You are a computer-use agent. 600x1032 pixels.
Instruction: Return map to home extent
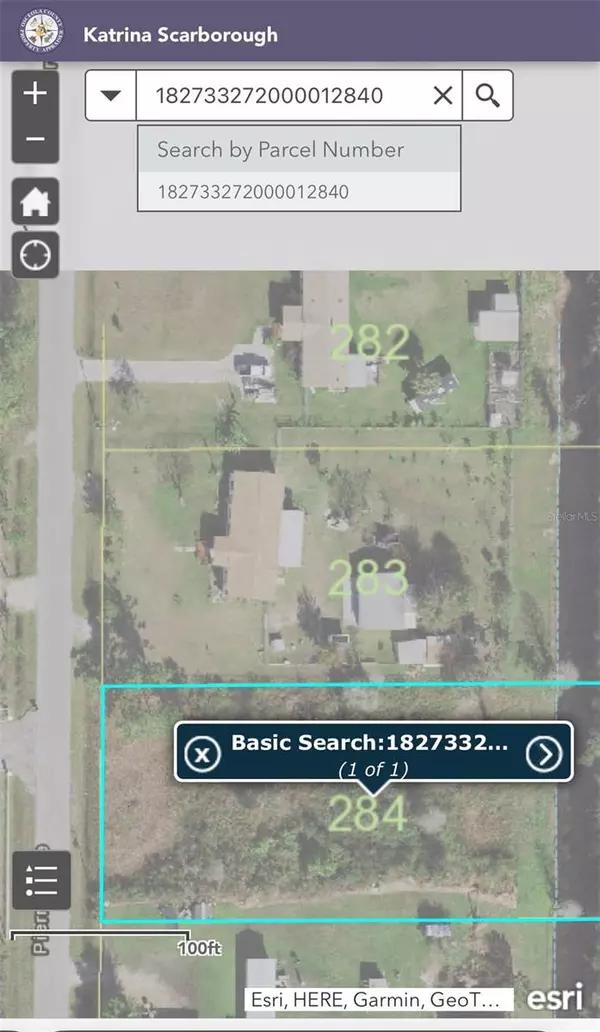[x=35, y=203]
